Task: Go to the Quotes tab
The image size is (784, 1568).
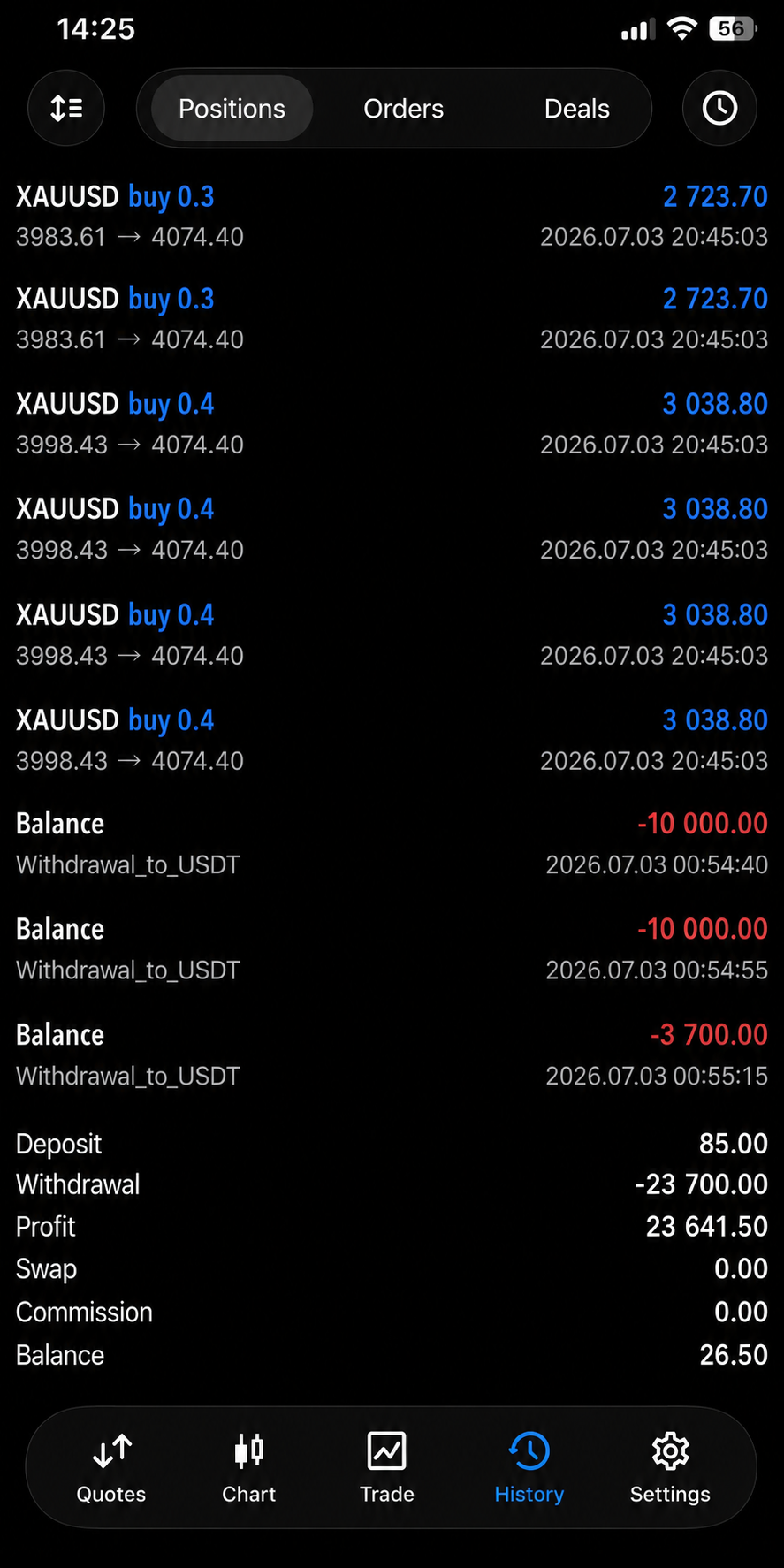Action: [x=111, y=1469]
